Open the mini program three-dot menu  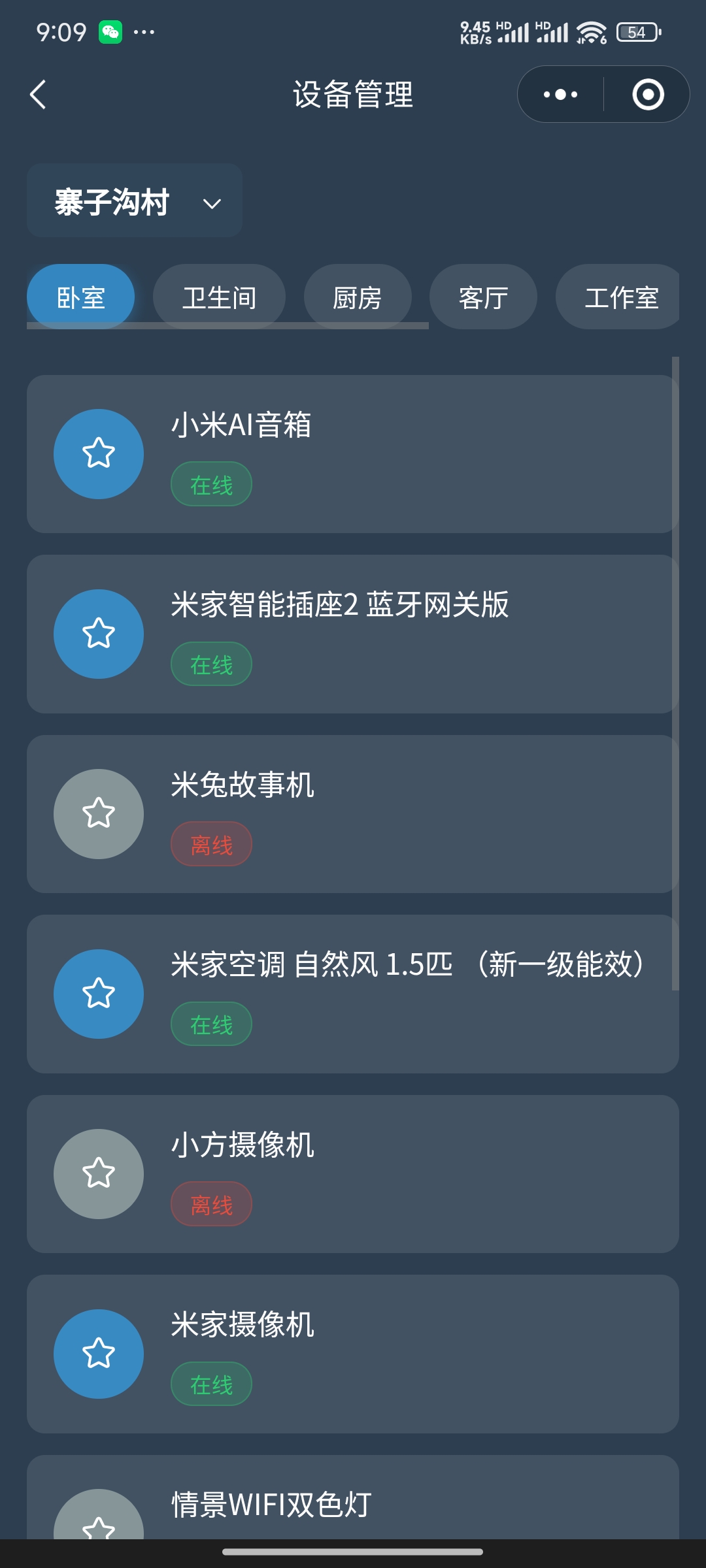click(560, 95)
